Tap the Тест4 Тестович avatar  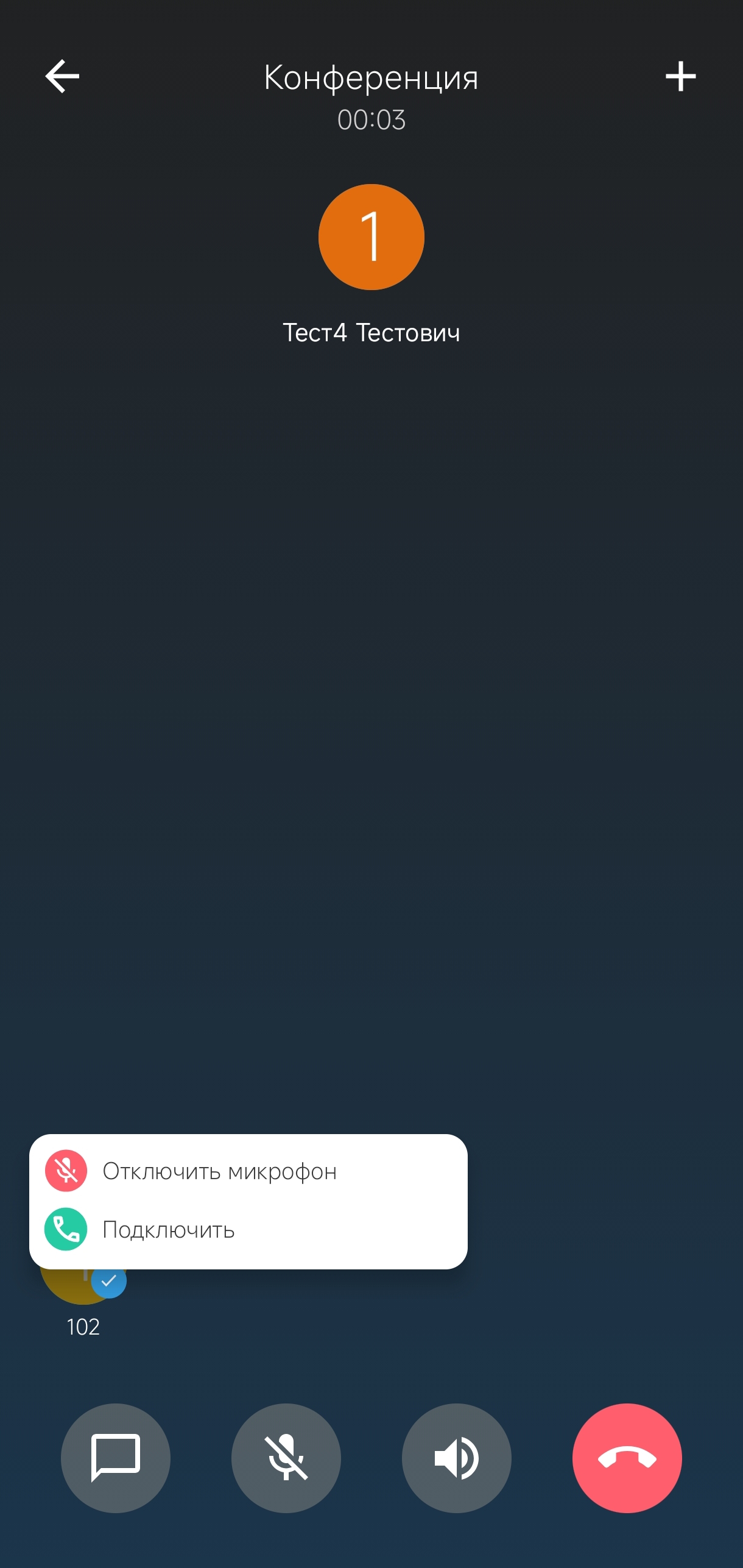(x=371, y=237)
